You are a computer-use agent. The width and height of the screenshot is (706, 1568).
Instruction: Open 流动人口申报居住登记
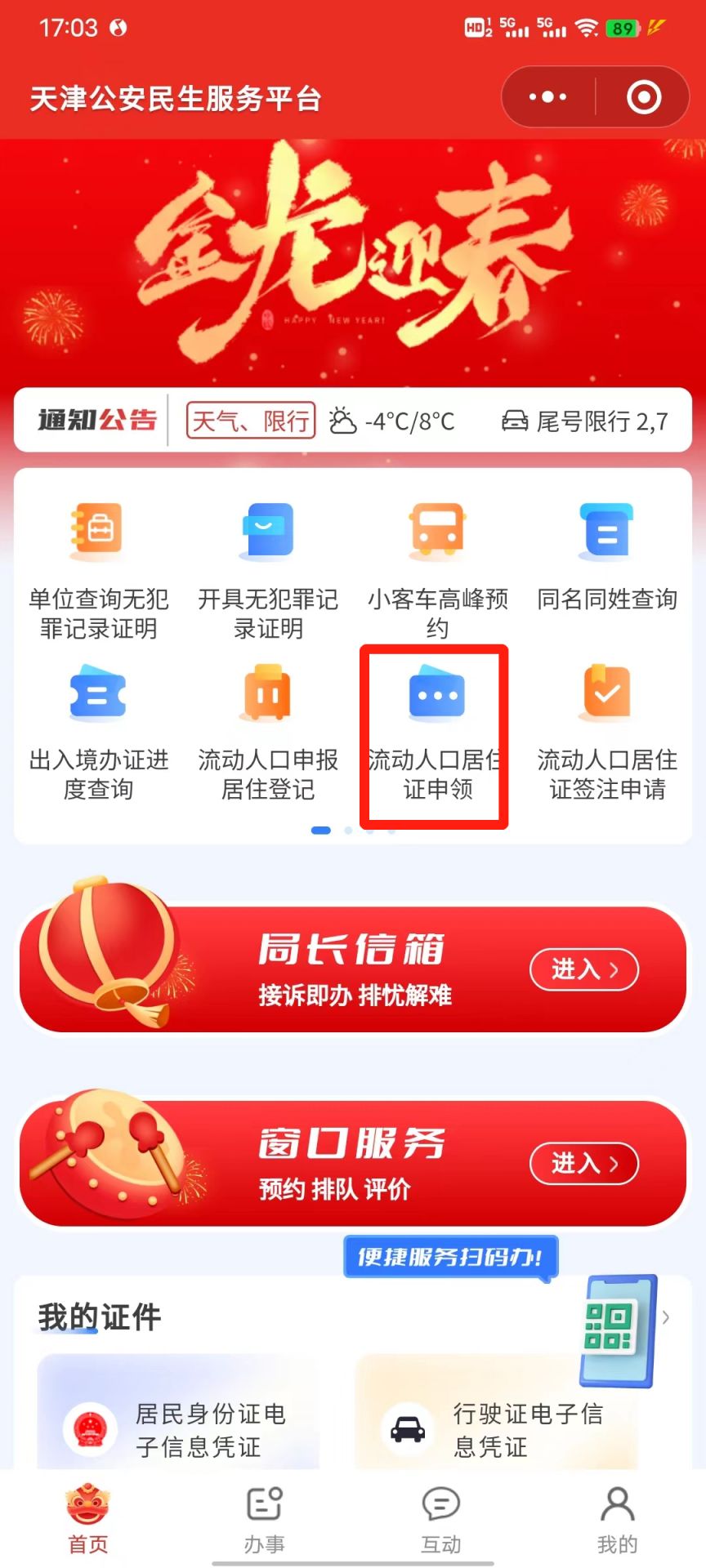point(268,731)
